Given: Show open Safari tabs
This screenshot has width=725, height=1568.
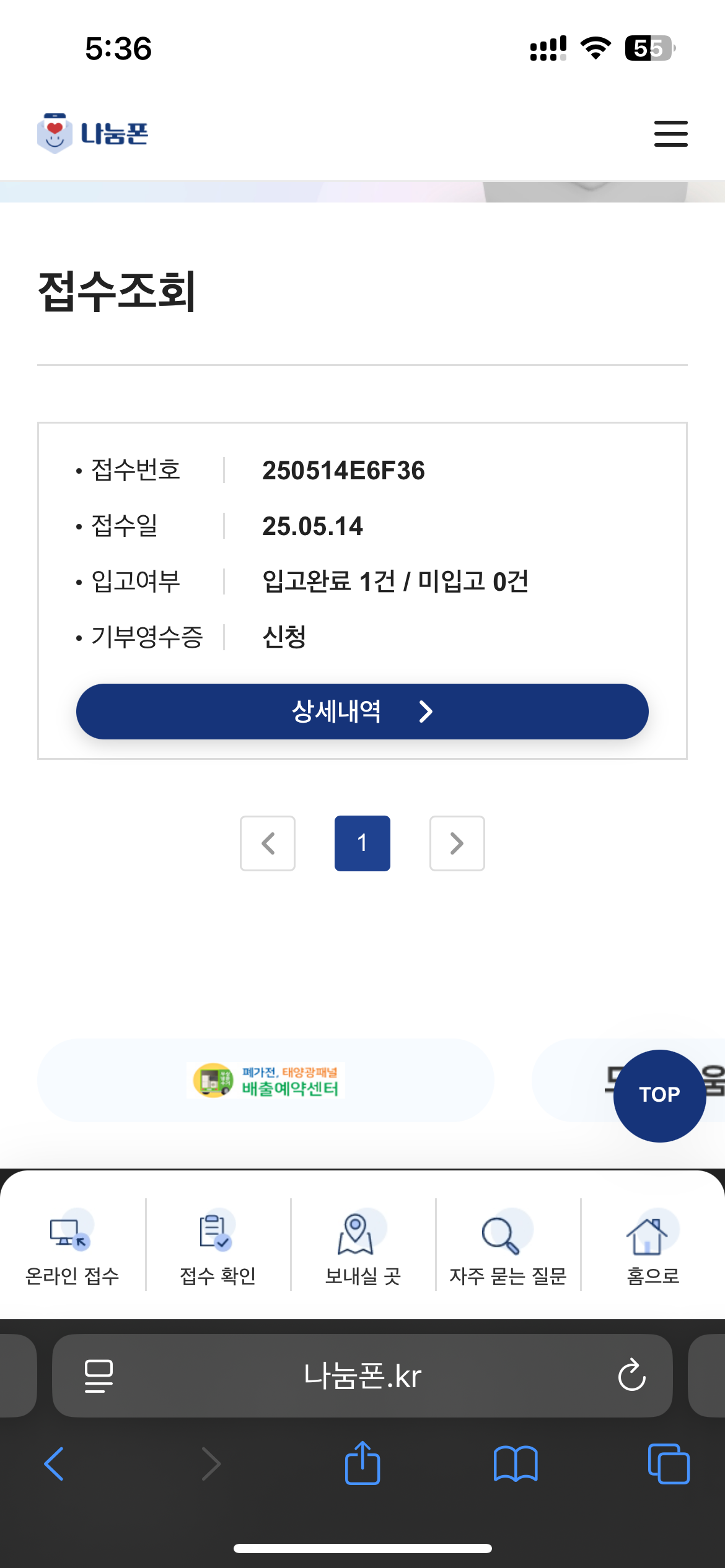Looking at the screenshot, I should [668, 1463].
